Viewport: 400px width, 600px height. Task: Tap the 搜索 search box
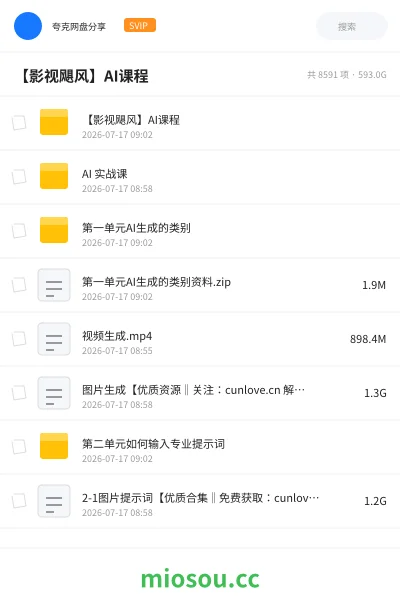pos(351,26)
